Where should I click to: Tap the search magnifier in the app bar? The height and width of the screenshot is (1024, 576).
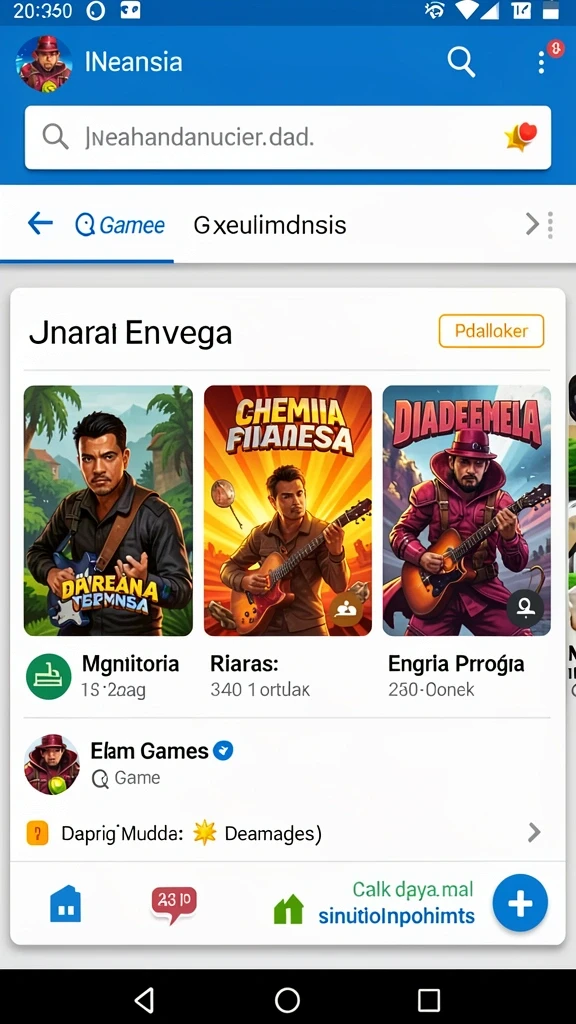[461, 62]
